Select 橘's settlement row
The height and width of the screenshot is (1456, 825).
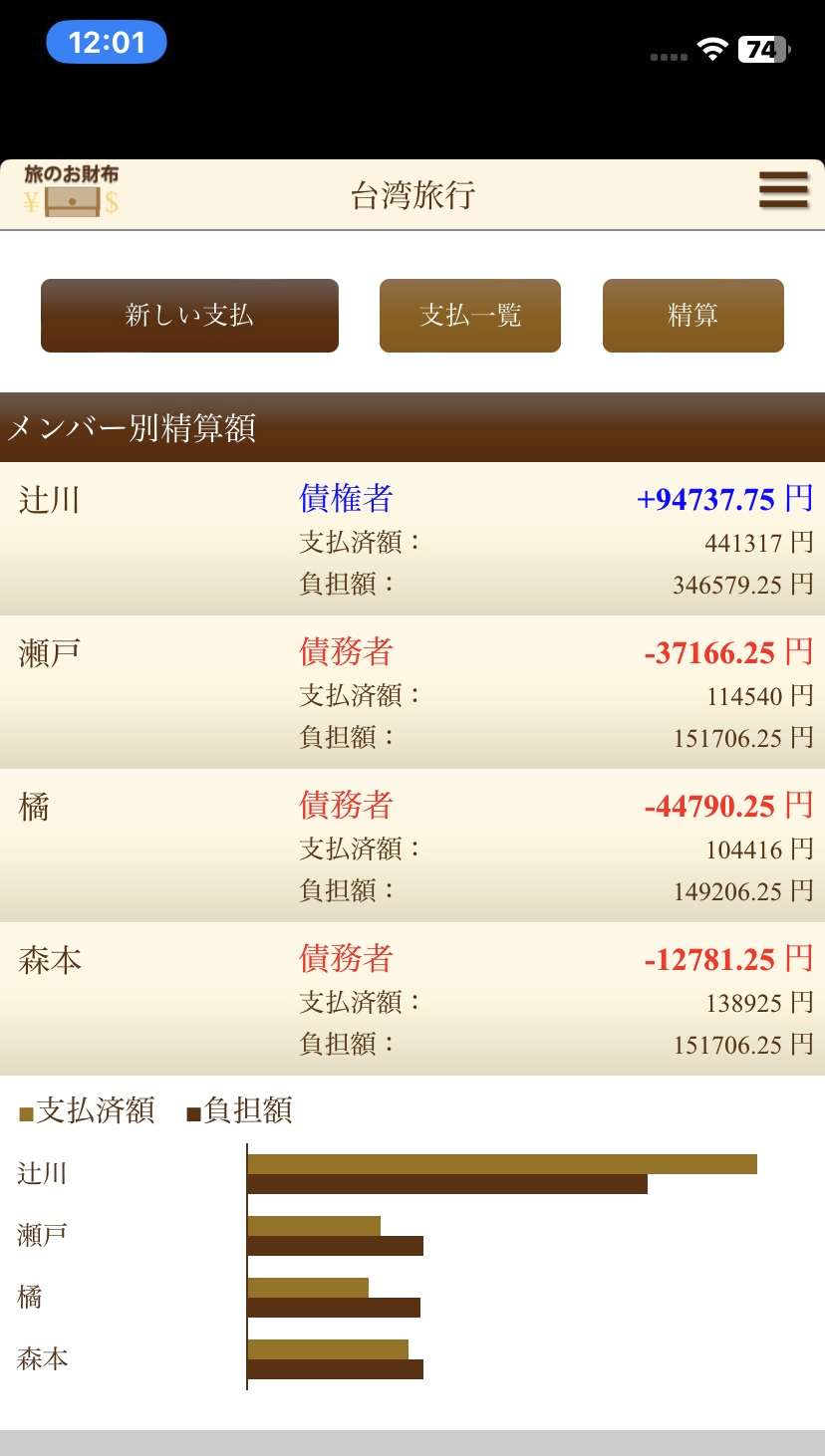412,846
